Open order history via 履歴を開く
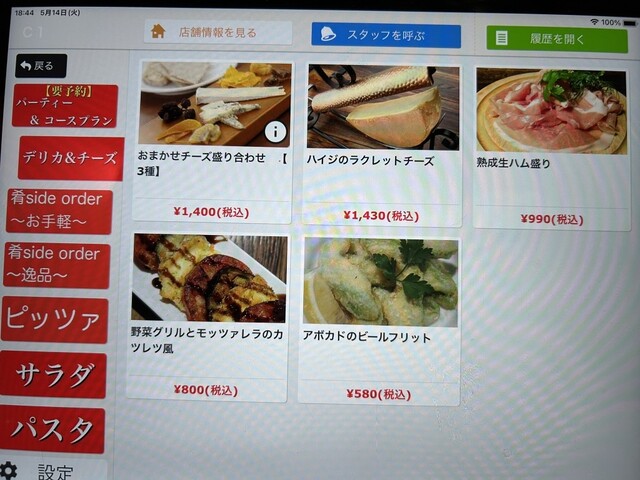This screenshot has width=640, height=480. click(x=557, y=38)
